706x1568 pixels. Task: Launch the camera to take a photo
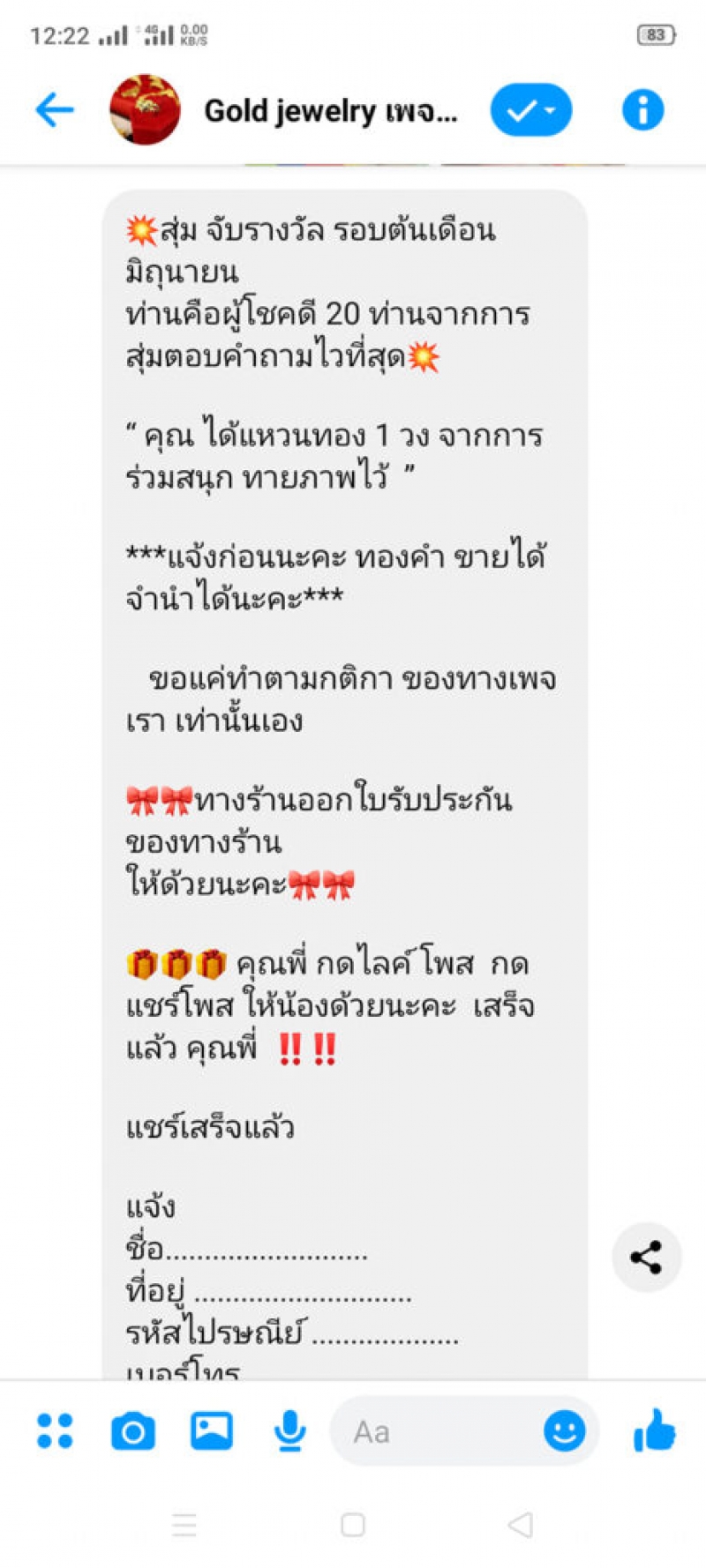tap(133, 1431)
